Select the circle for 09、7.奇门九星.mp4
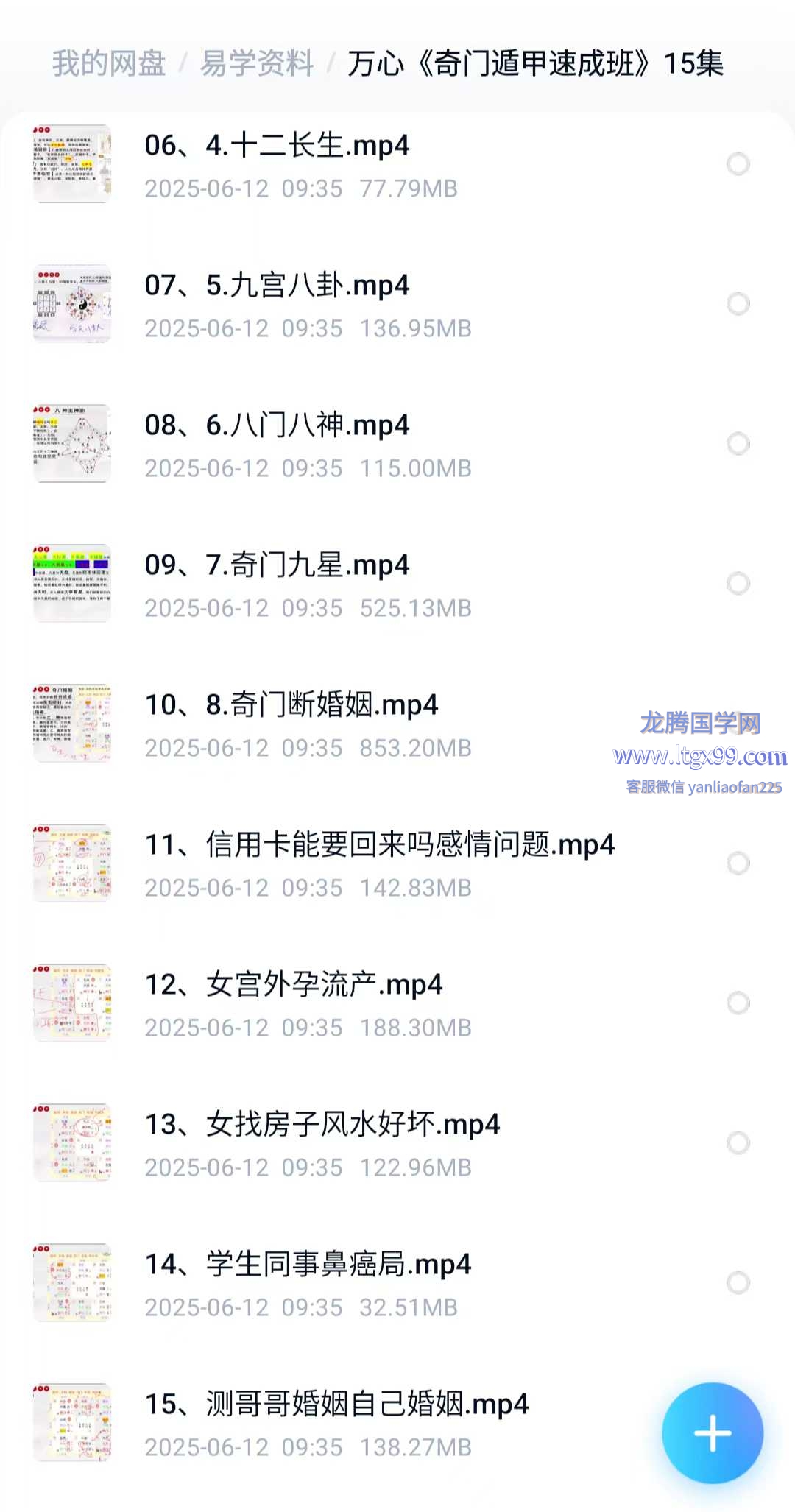The image size is (795, 1512). click(738, 583)
